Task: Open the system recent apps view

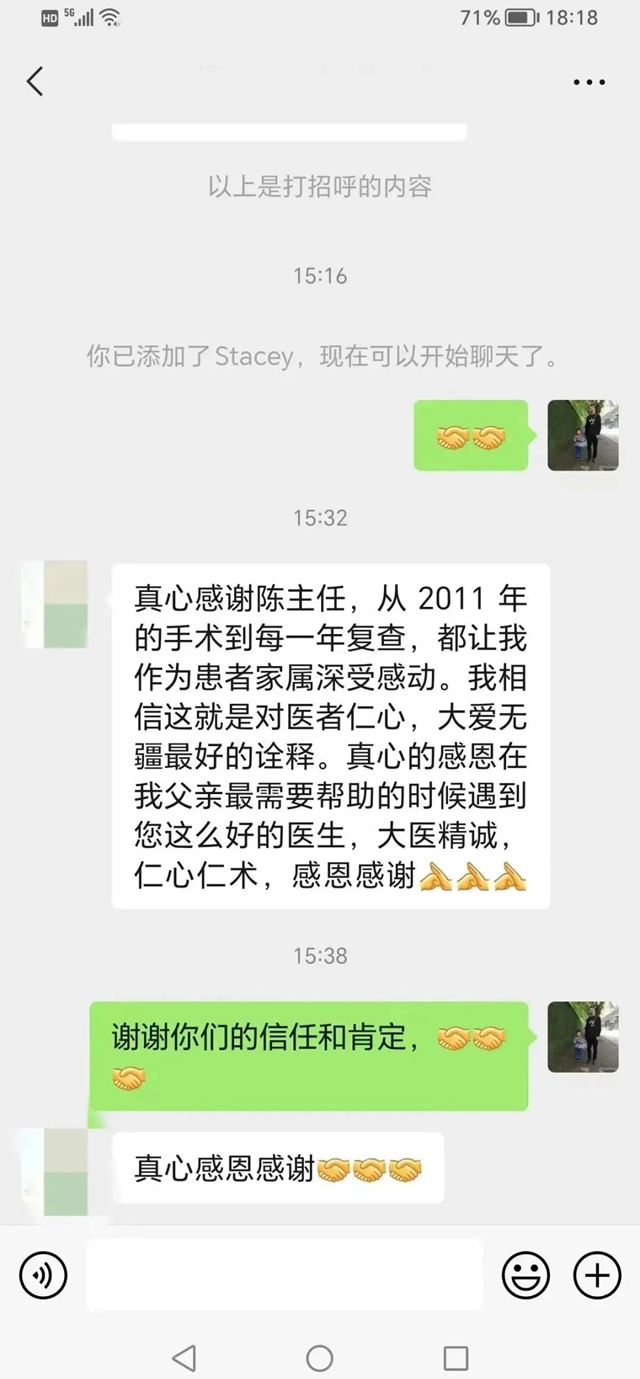Action: pos(456,1357)
